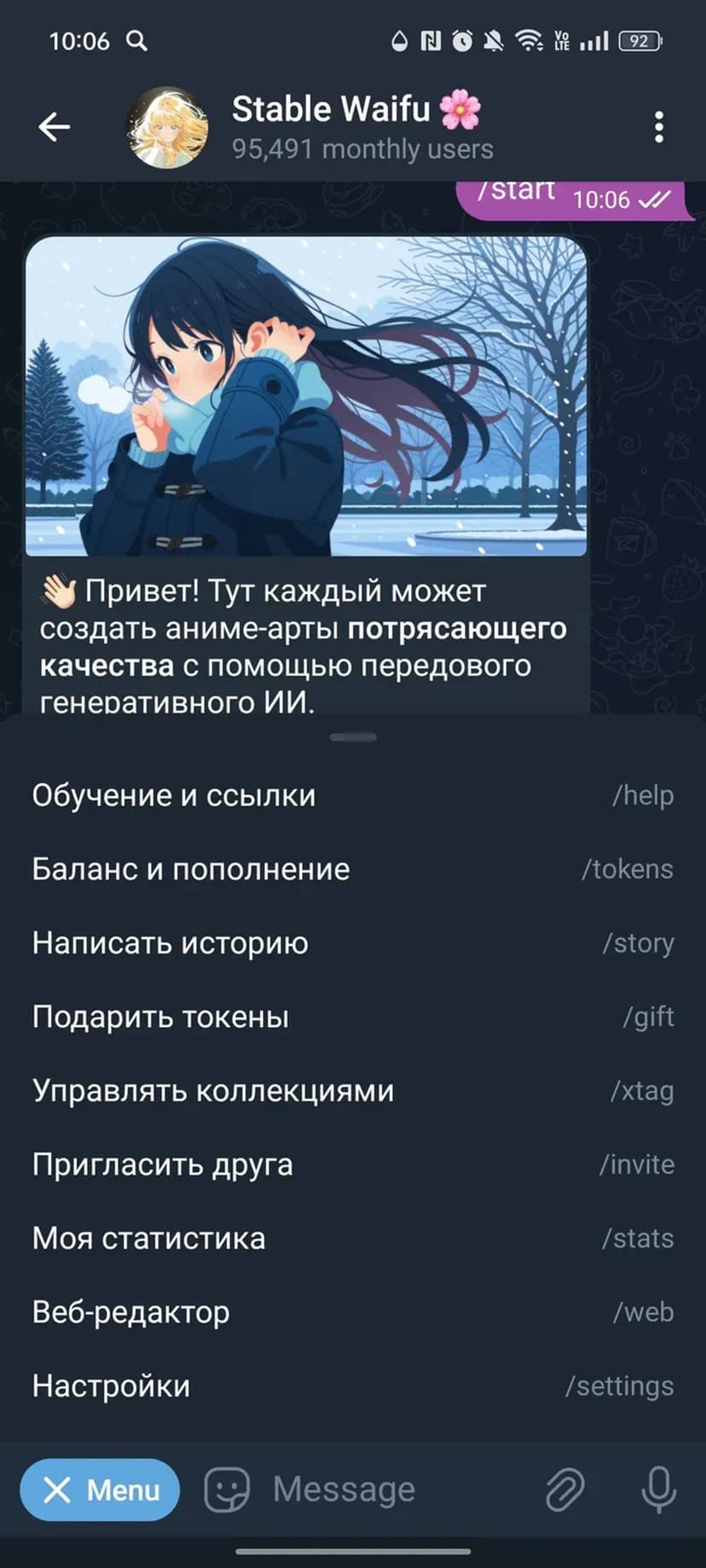Open the three-dot overflow menu
Image resolution: width=706 pixels, height=1568 pixels.
(658, 128)
